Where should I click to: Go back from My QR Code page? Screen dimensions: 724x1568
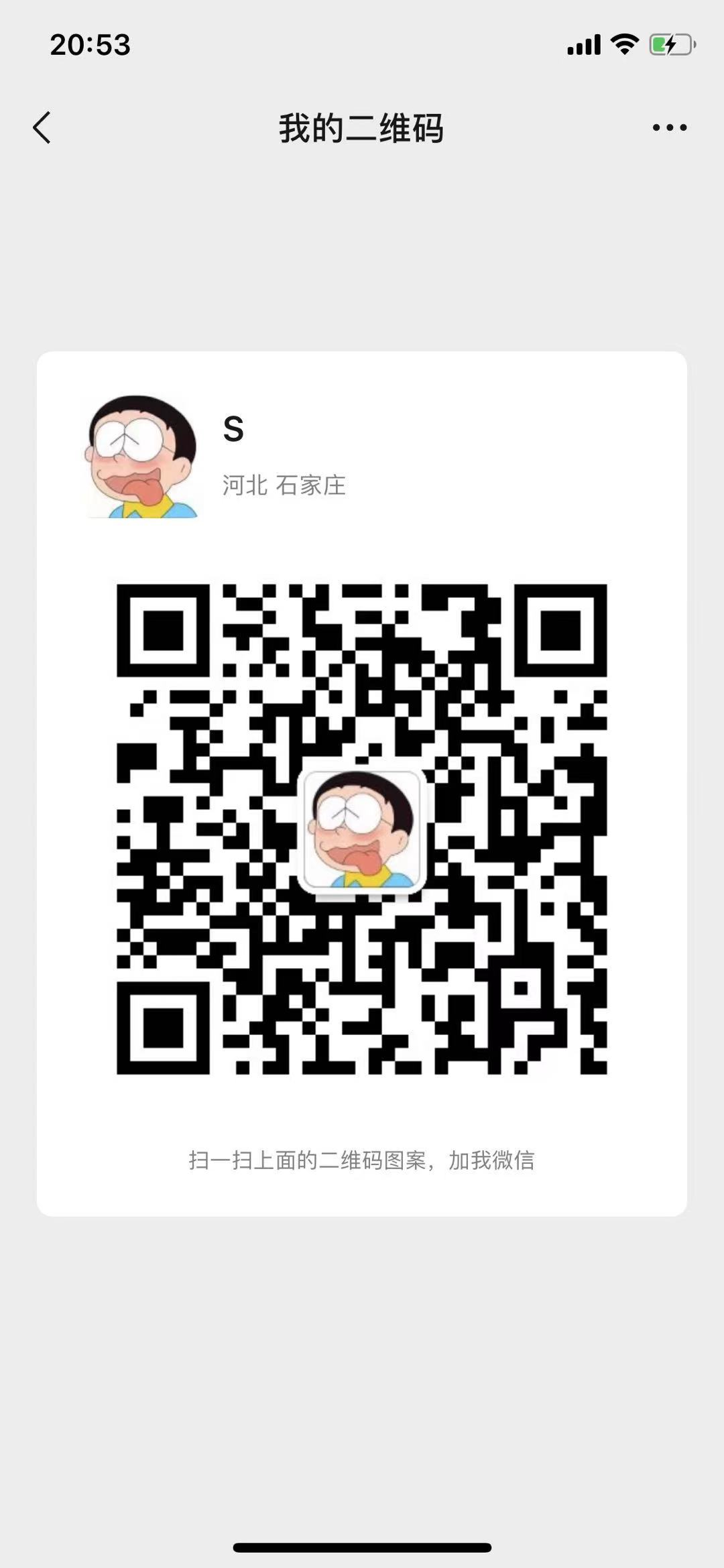(x=42, y=127)
